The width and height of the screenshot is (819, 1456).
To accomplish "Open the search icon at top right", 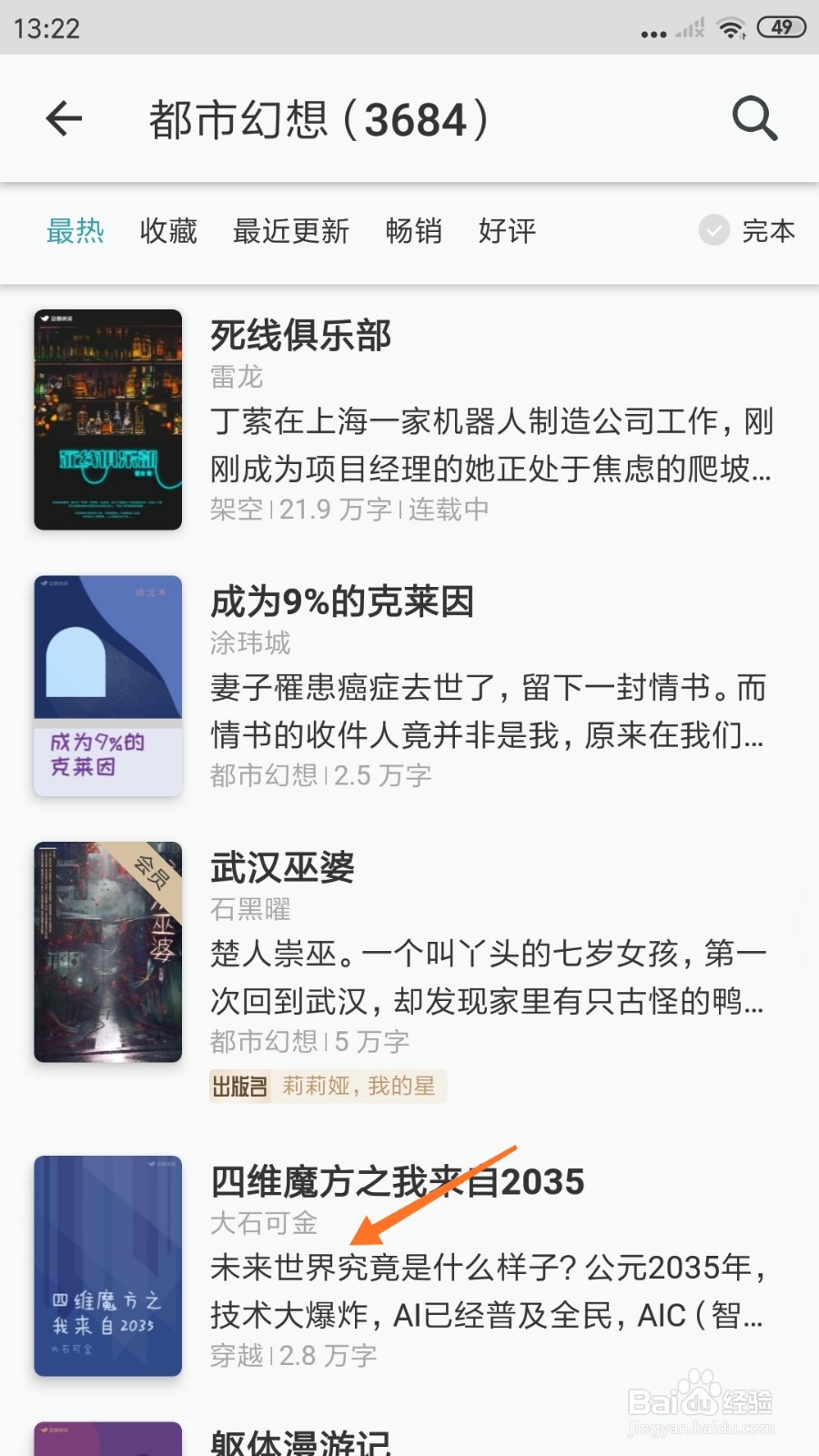I will [x=753, y=118].
